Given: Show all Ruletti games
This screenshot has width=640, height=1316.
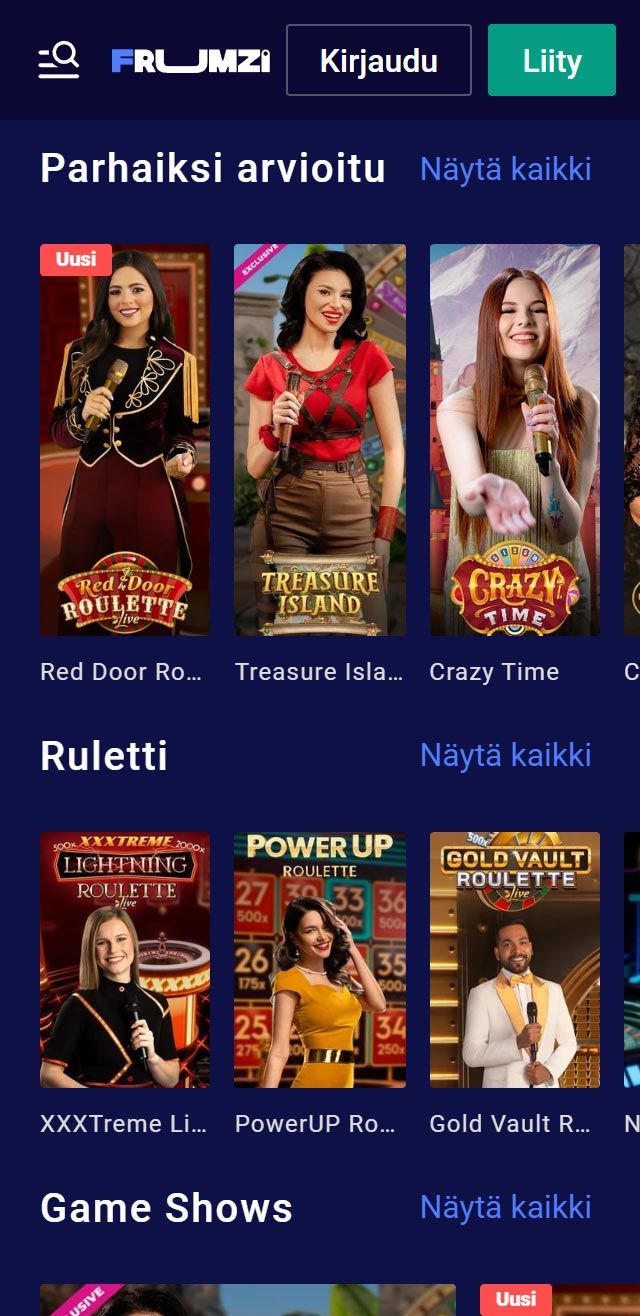Looking at the screenshot, I should (x=505, y=755).
